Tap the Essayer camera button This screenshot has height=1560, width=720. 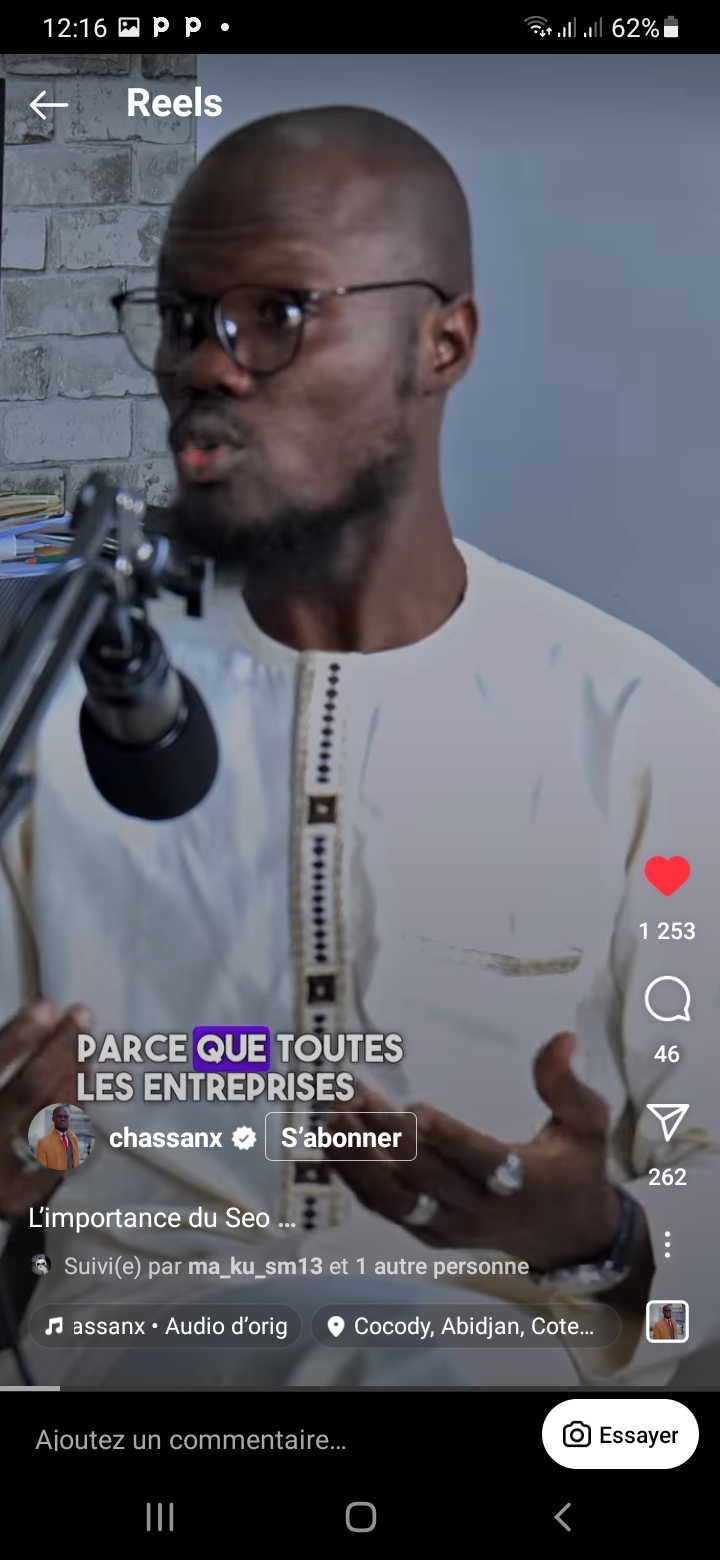tap(620, 1435)
